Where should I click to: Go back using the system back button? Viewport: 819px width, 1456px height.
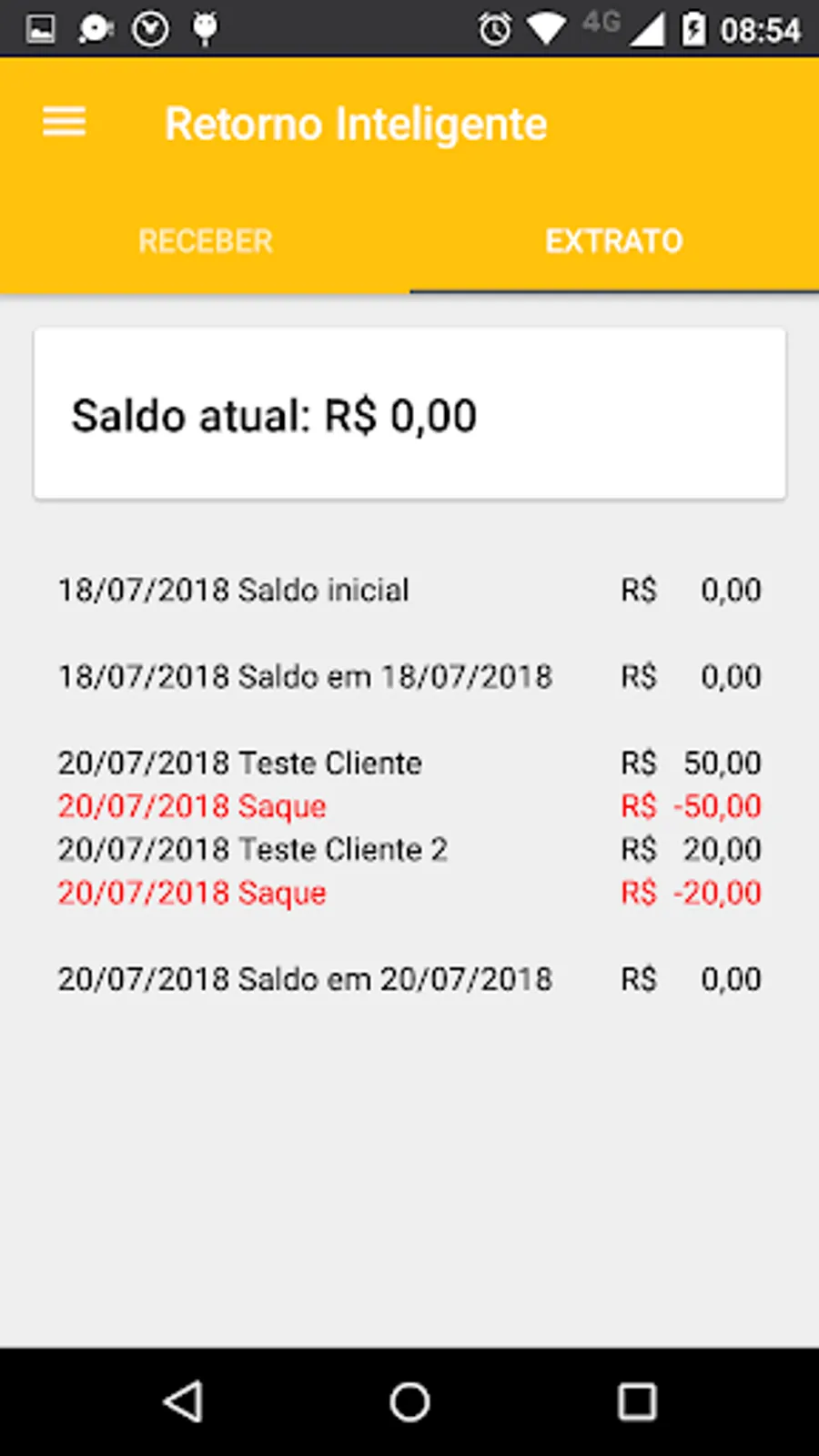click(x=183, y=1401)
